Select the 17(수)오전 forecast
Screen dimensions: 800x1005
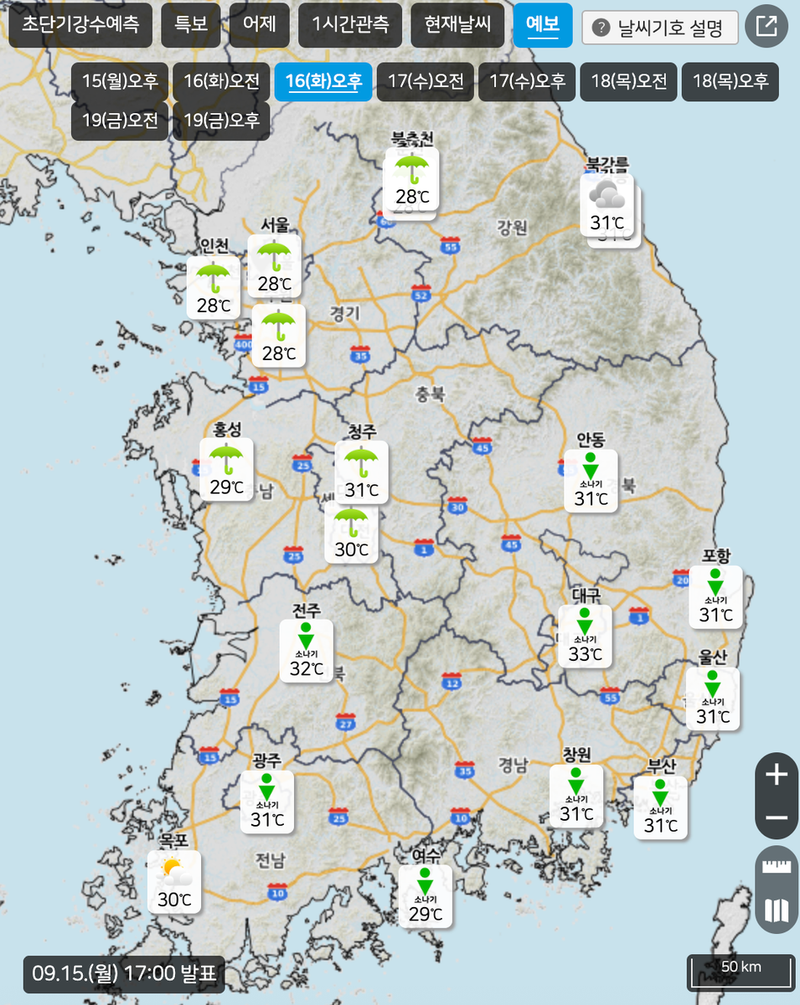coord(425,82)
